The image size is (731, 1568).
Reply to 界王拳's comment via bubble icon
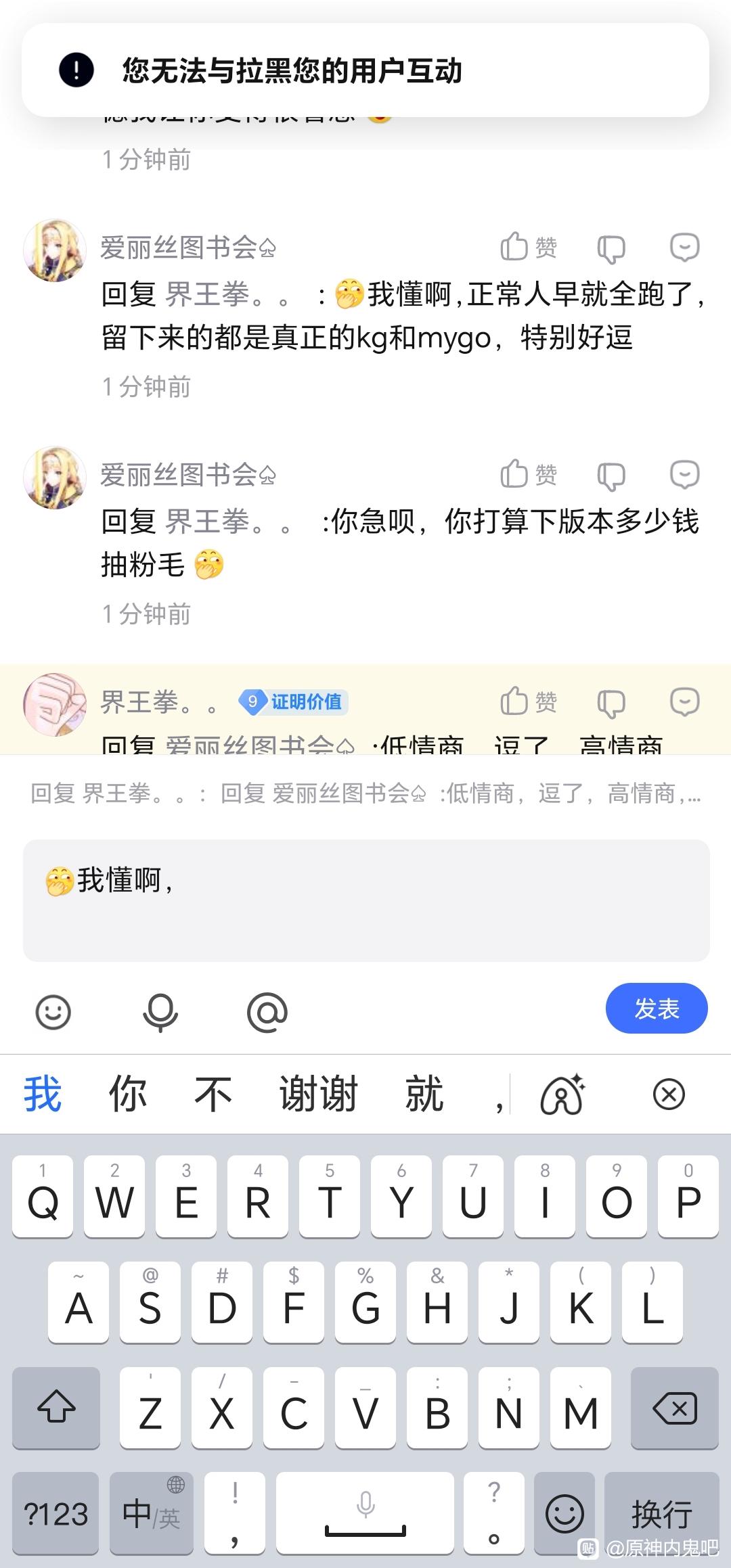point(684,702)
